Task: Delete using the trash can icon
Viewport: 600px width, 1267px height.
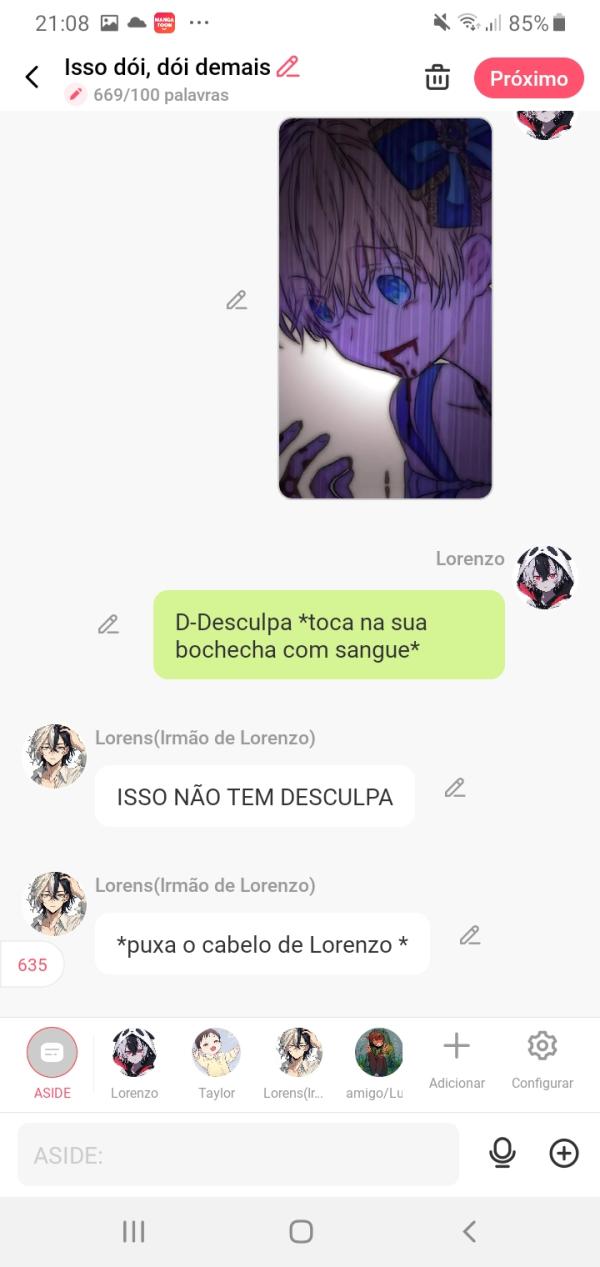Action: [437, 77]
